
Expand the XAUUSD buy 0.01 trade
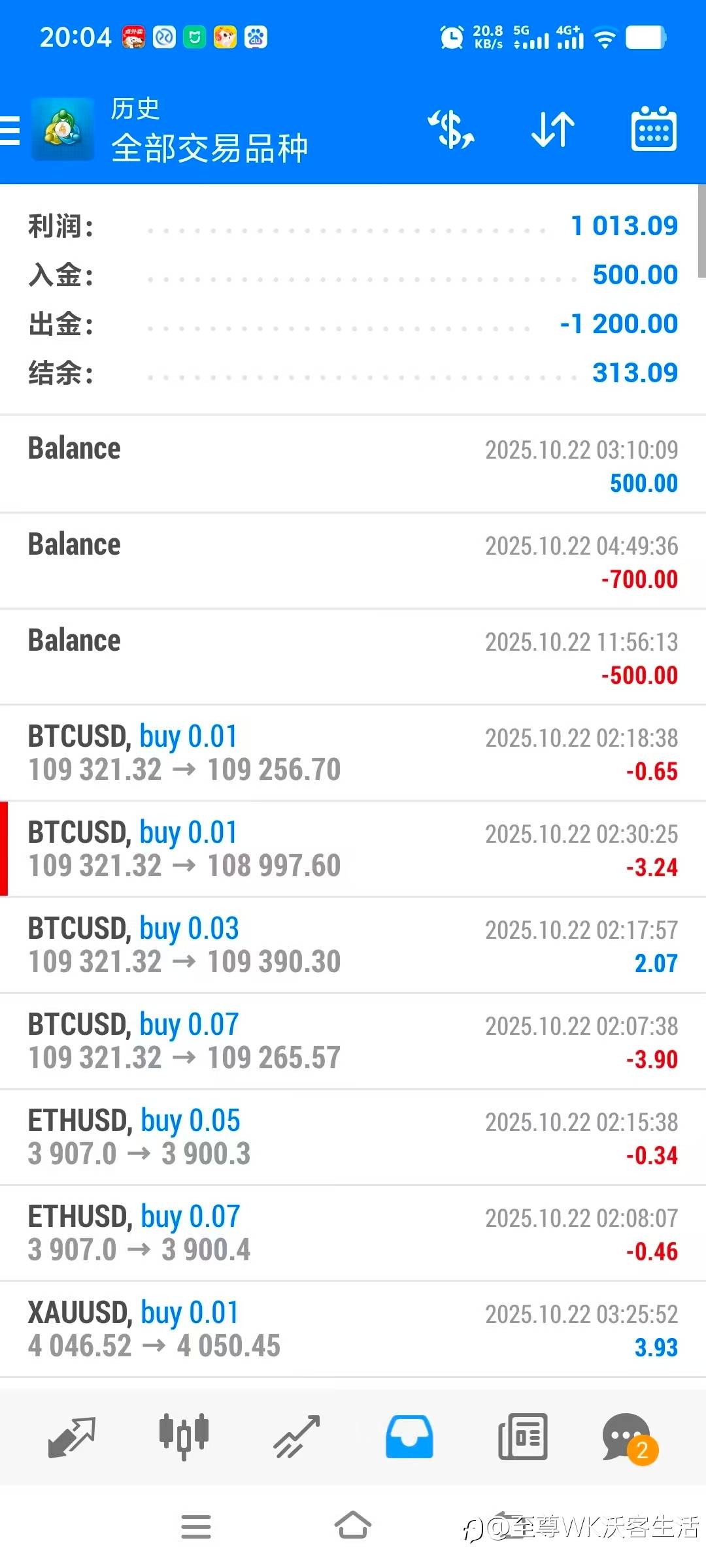point(353,1329)
